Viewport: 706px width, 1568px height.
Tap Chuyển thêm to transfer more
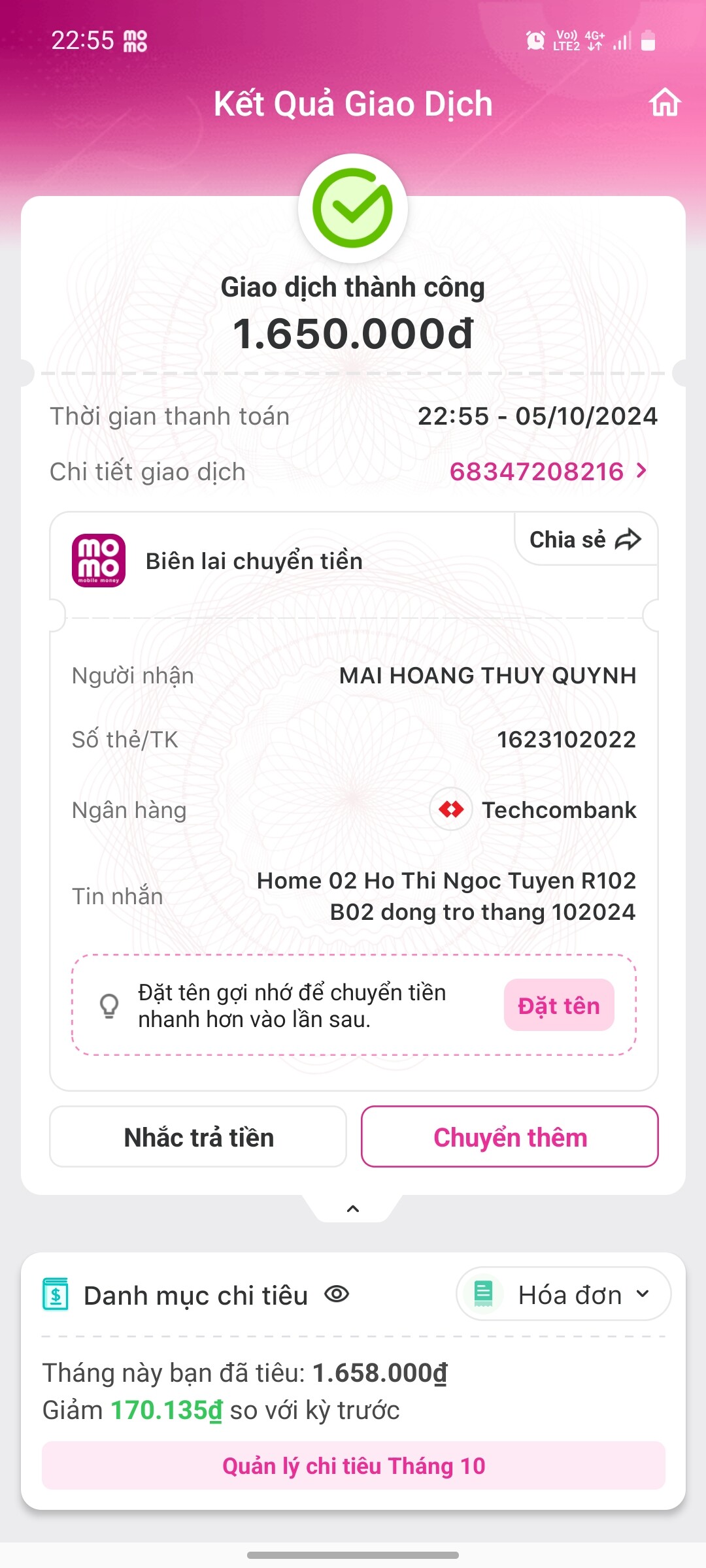tap(509, 1137)
